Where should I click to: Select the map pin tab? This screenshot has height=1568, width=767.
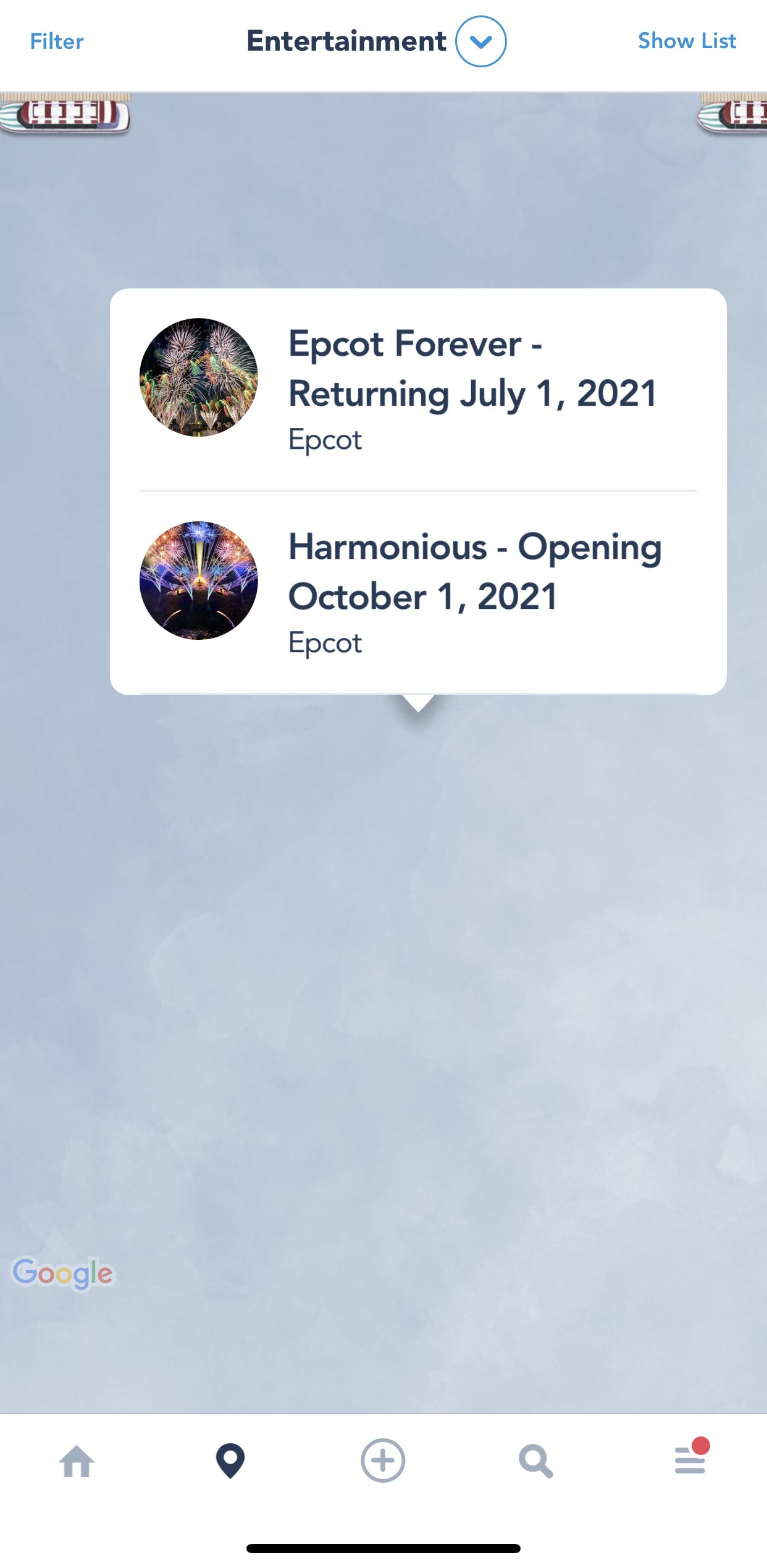coord(230,1461)
